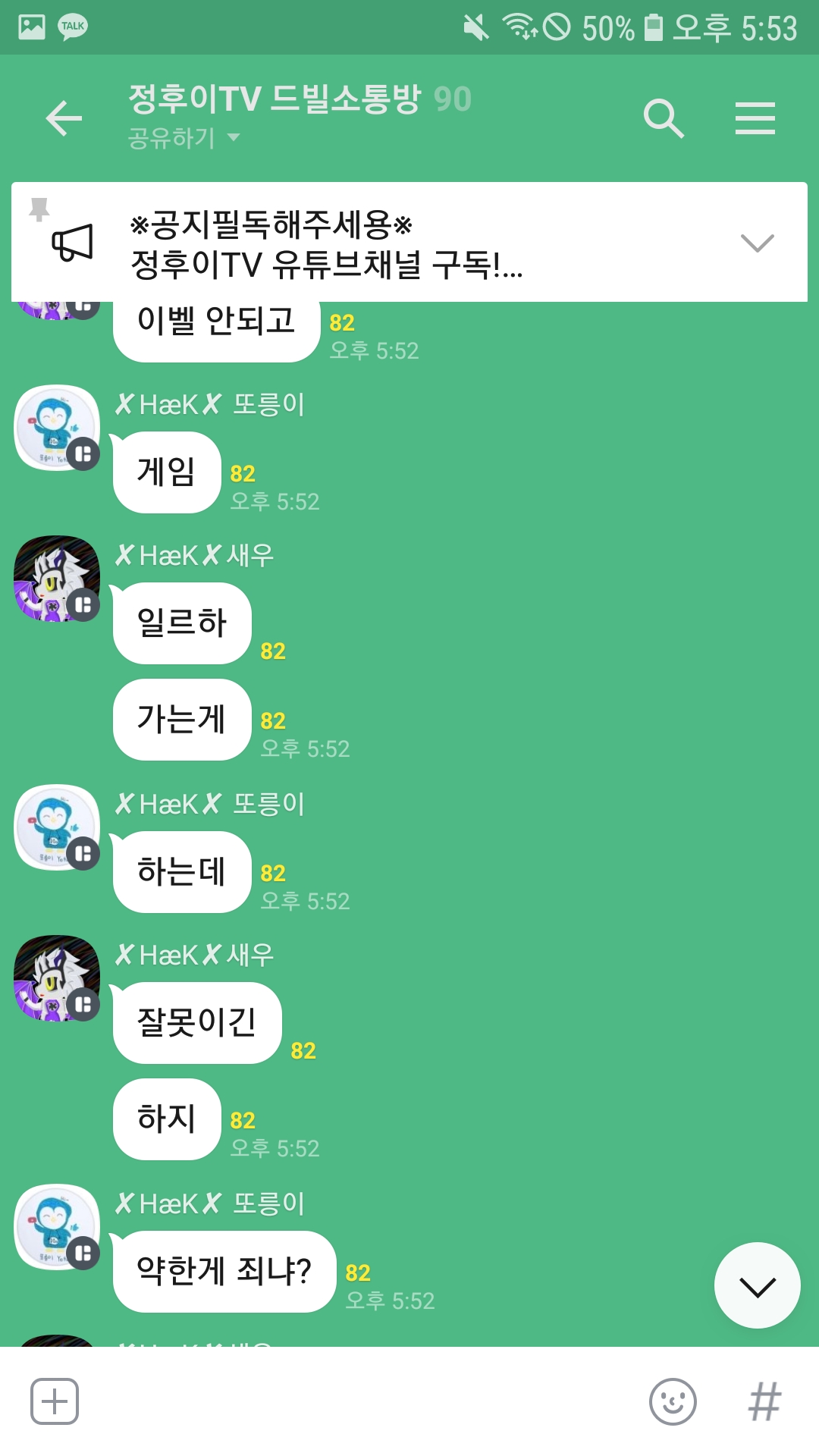Open the chat room hamburger menu
The height and width of the screenshot is (1456, 819).
(x=755, y=118)
